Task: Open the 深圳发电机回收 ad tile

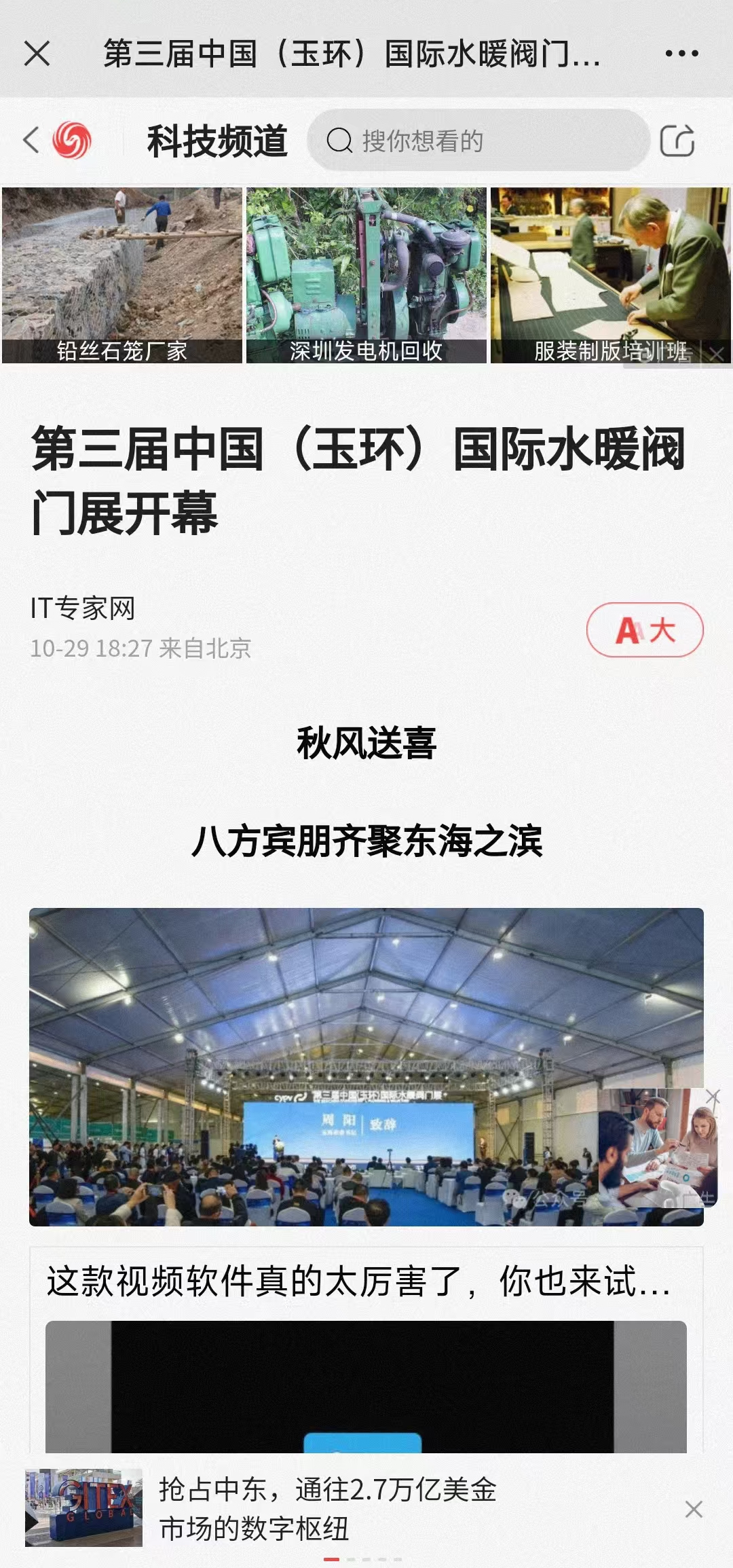Action: pos(366,275)
